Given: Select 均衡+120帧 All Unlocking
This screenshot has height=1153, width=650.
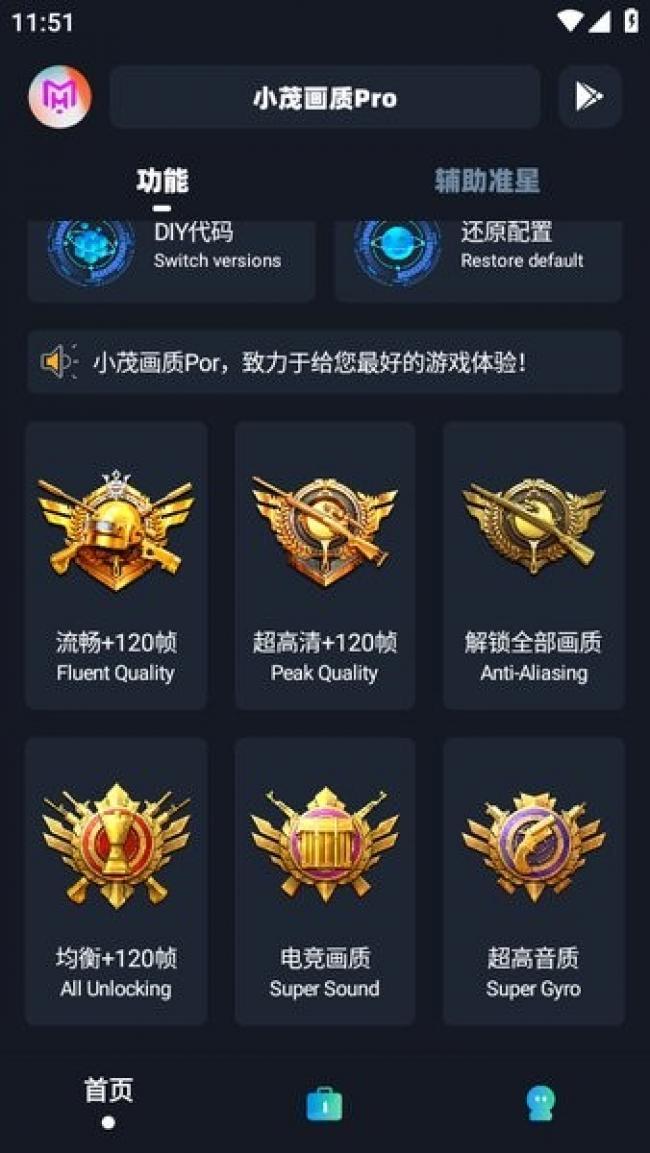Looking at the screenshot, I should [x=116, y=881].
